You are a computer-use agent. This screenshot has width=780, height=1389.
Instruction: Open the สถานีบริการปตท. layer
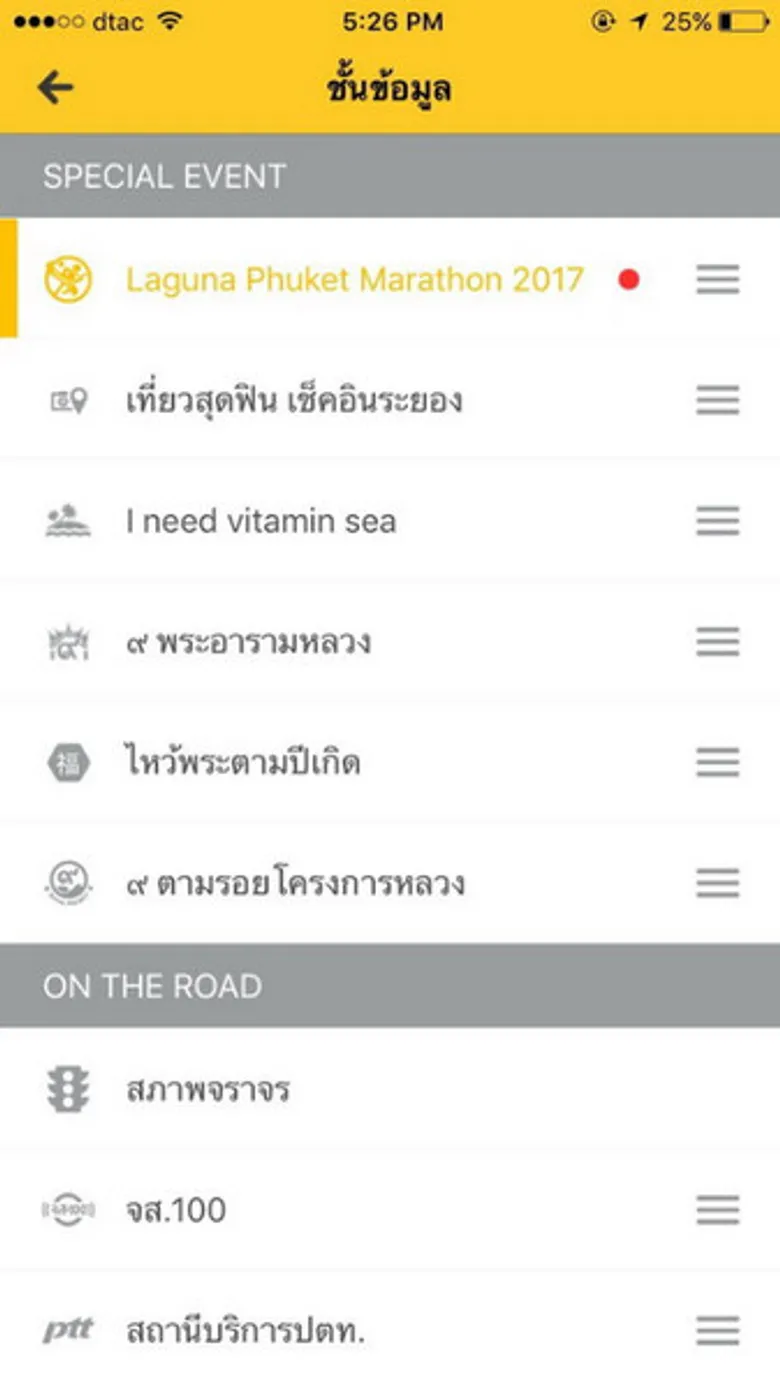tap(390, 1331)
